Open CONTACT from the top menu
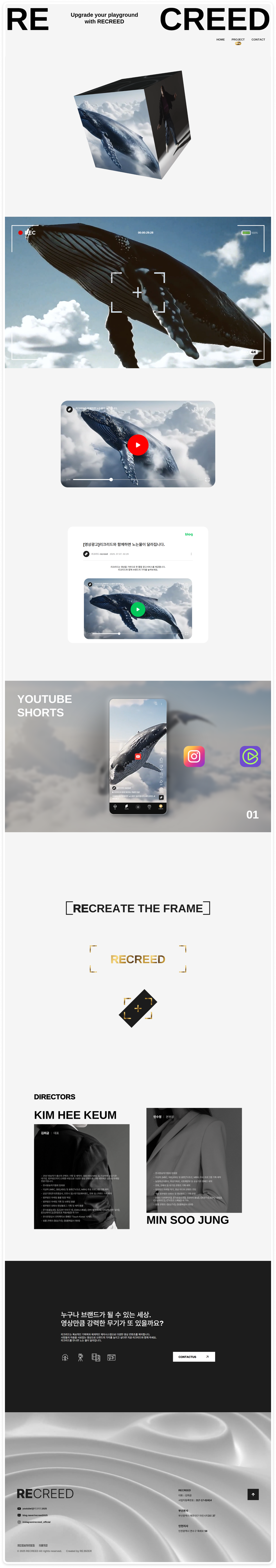Viewport: 276px width, 1568px height. (x=258, y=39)
